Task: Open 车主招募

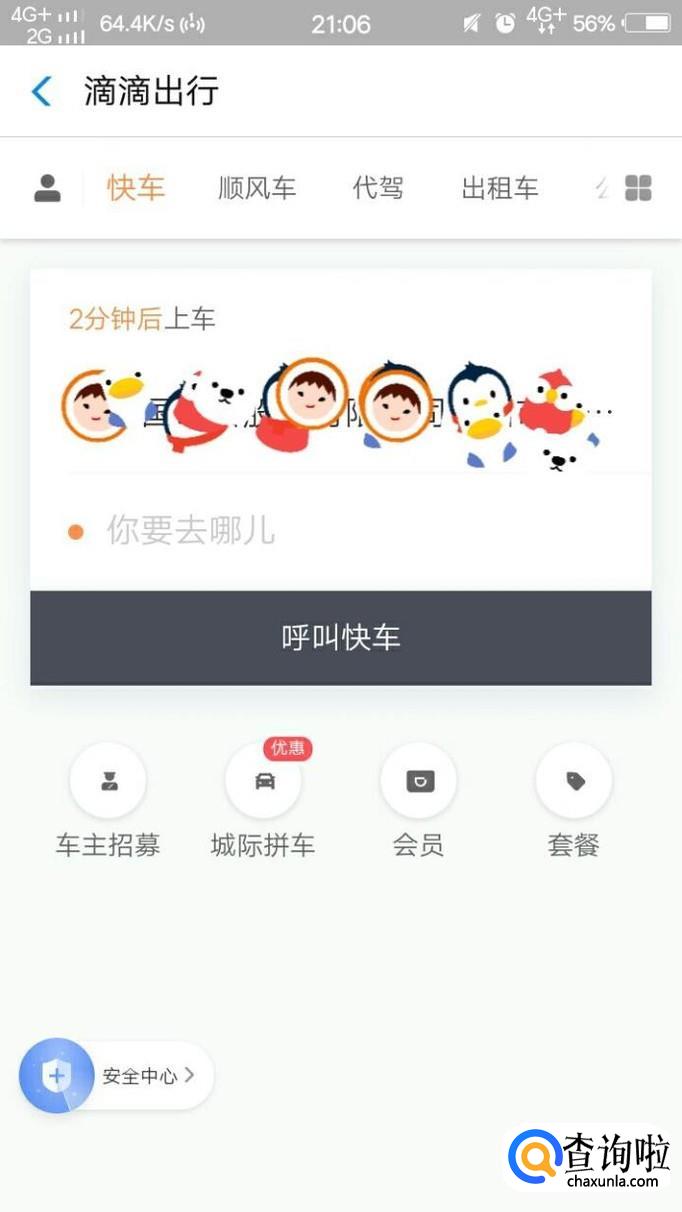Action: [108, 782]
